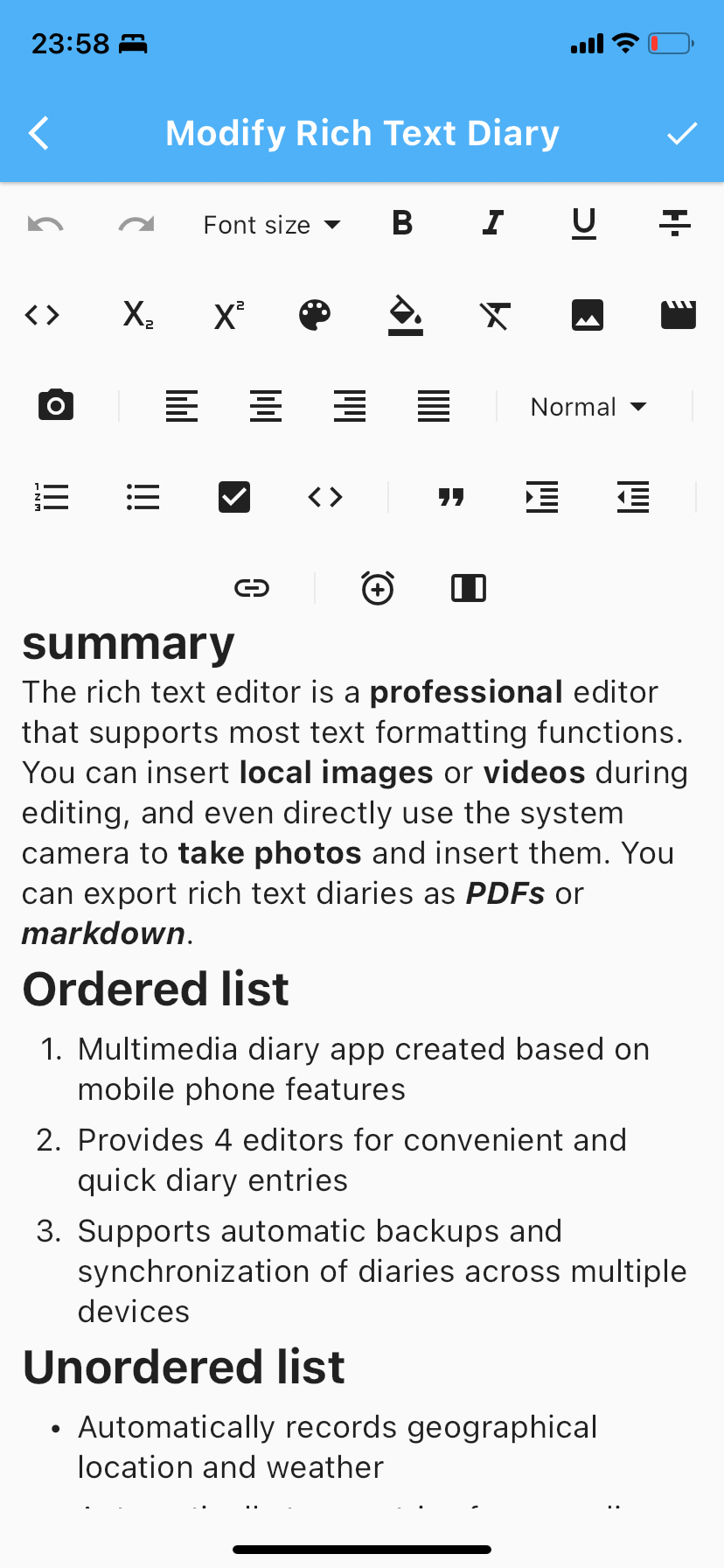Confirm diary changes with the checkmark
Image resolution: width=724 pixels, height=1568 pixels.
(x=682, y=134)
